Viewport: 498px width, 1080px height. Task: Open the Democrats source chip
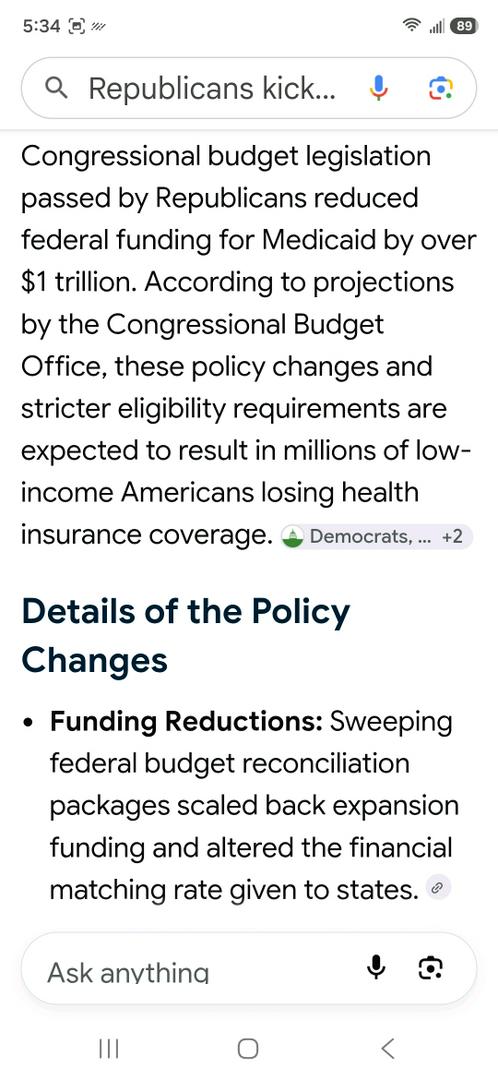(377, 536)
